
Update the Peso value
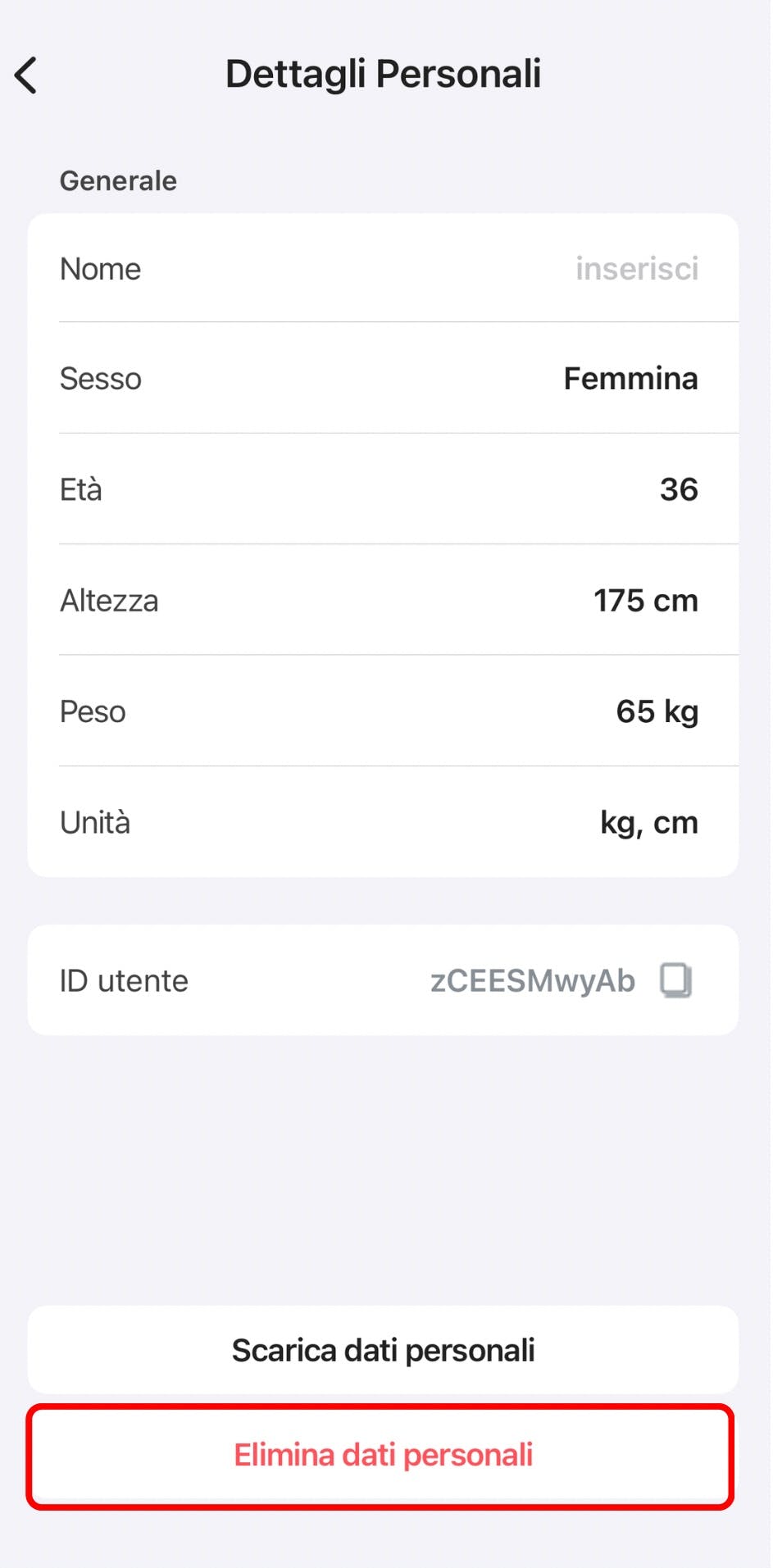pos(656,711)
